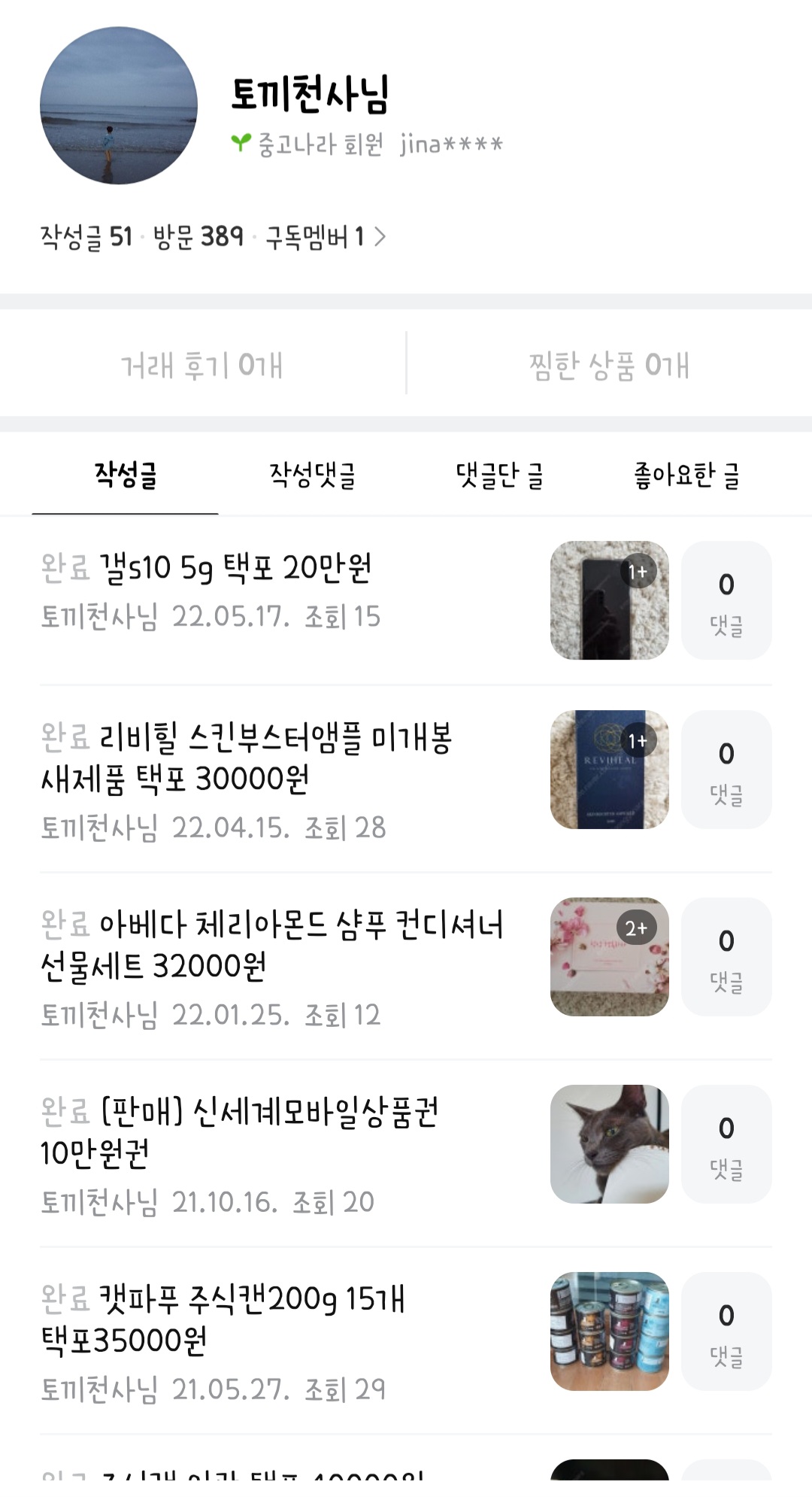Open the 구독멤버 1 list via its chevron
The image size is (812, 1497).
[x=380, y=237]
